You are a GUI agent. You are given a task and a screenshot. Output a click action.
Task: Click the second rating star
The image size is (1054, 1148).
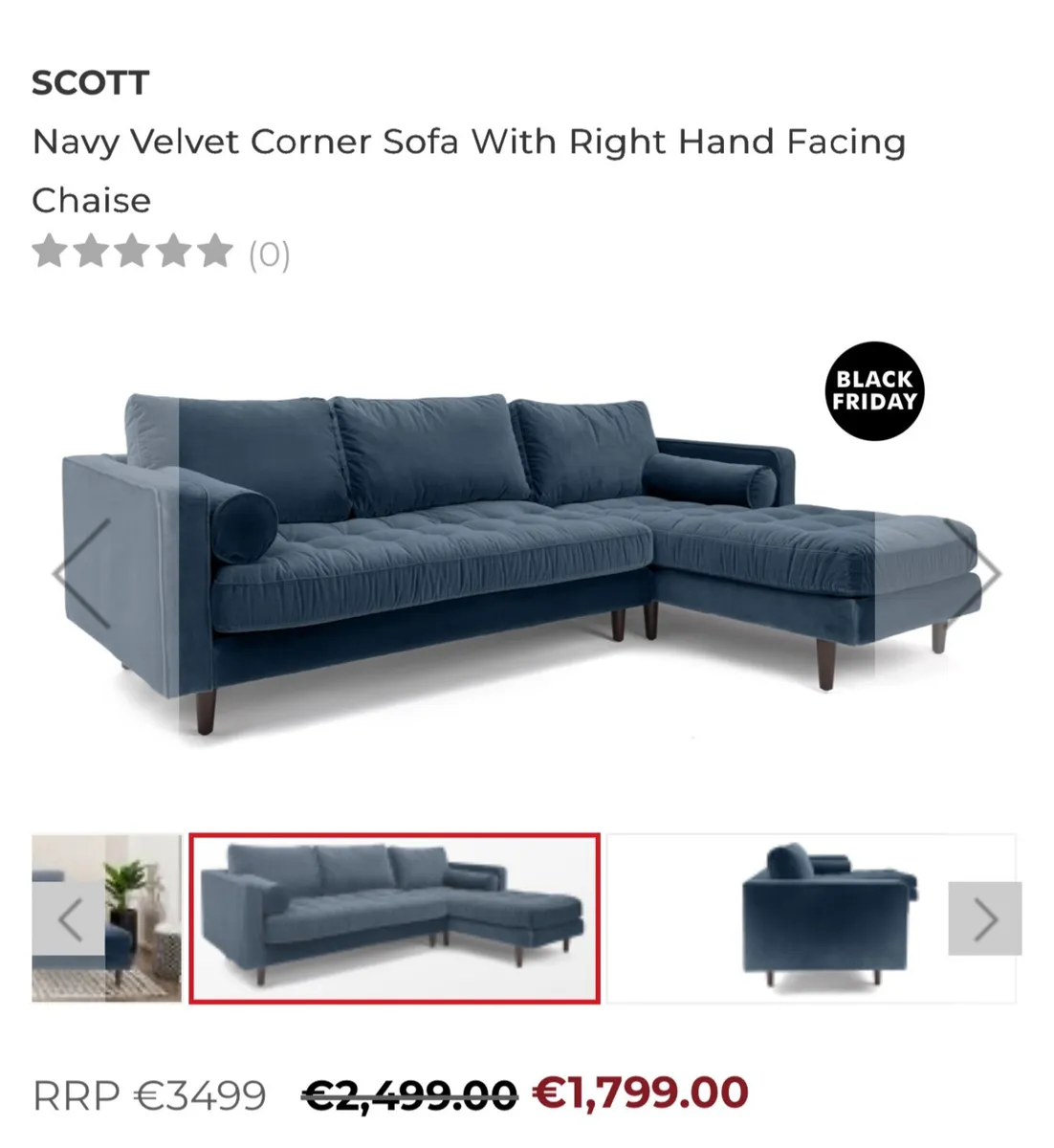[92, 253]
